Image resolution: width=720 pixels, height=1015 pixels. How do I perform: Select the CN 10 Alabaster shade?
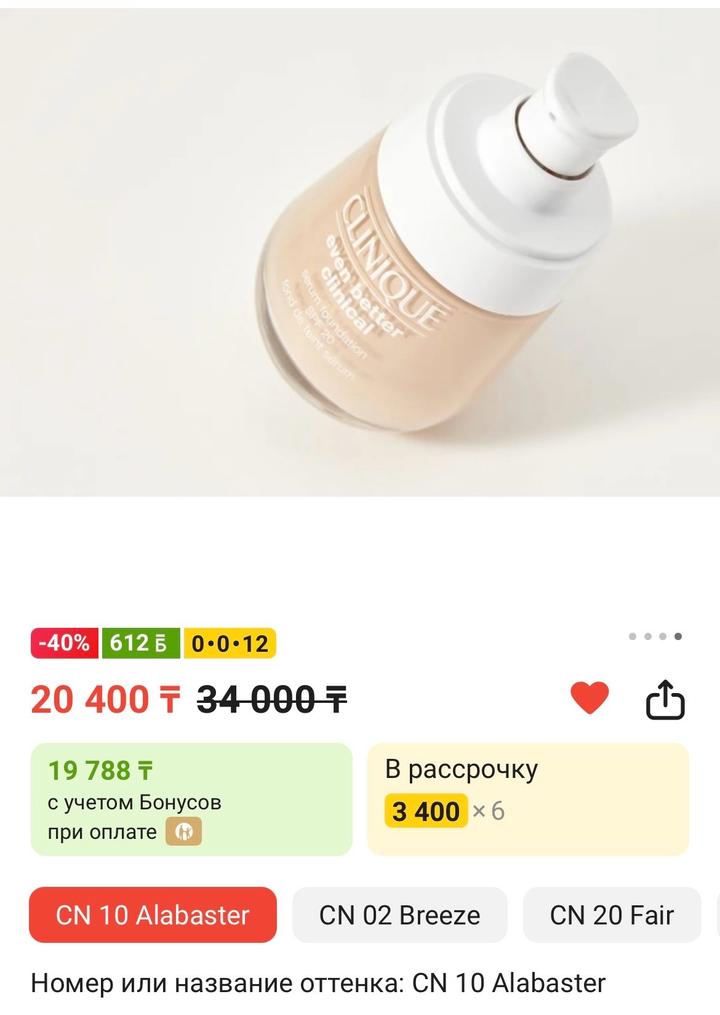pos(152,914)
